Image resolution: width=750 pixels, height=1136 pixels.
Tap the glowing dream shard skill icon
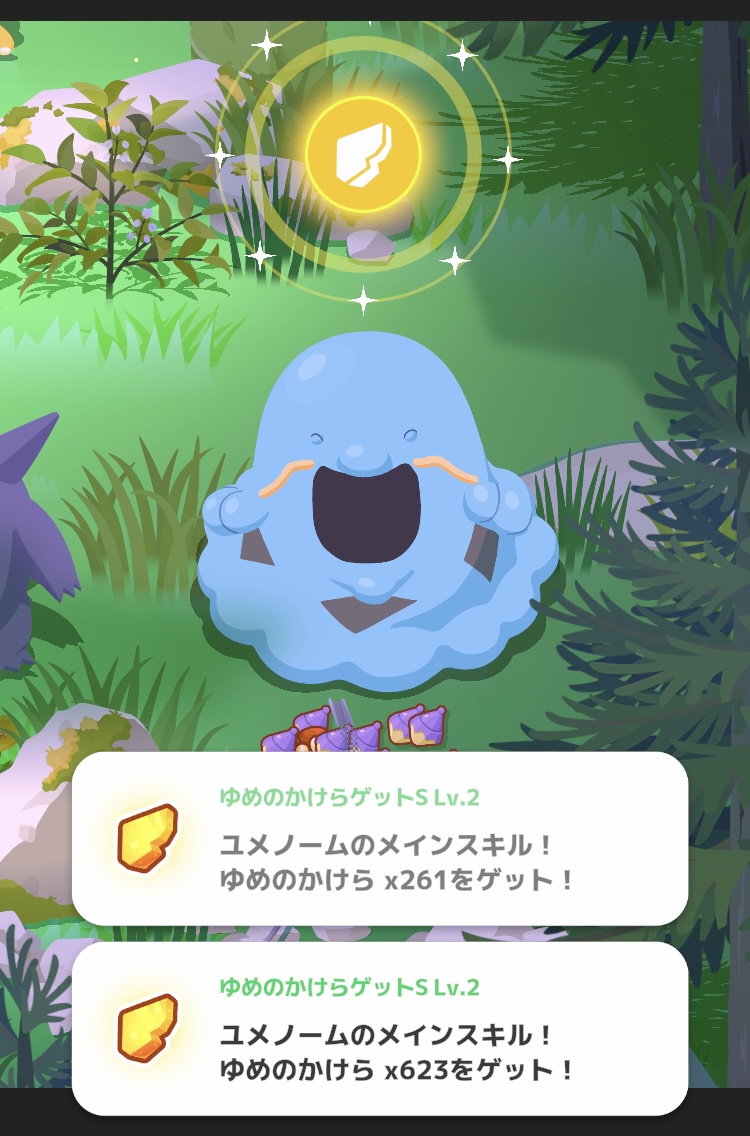(363, 154)
